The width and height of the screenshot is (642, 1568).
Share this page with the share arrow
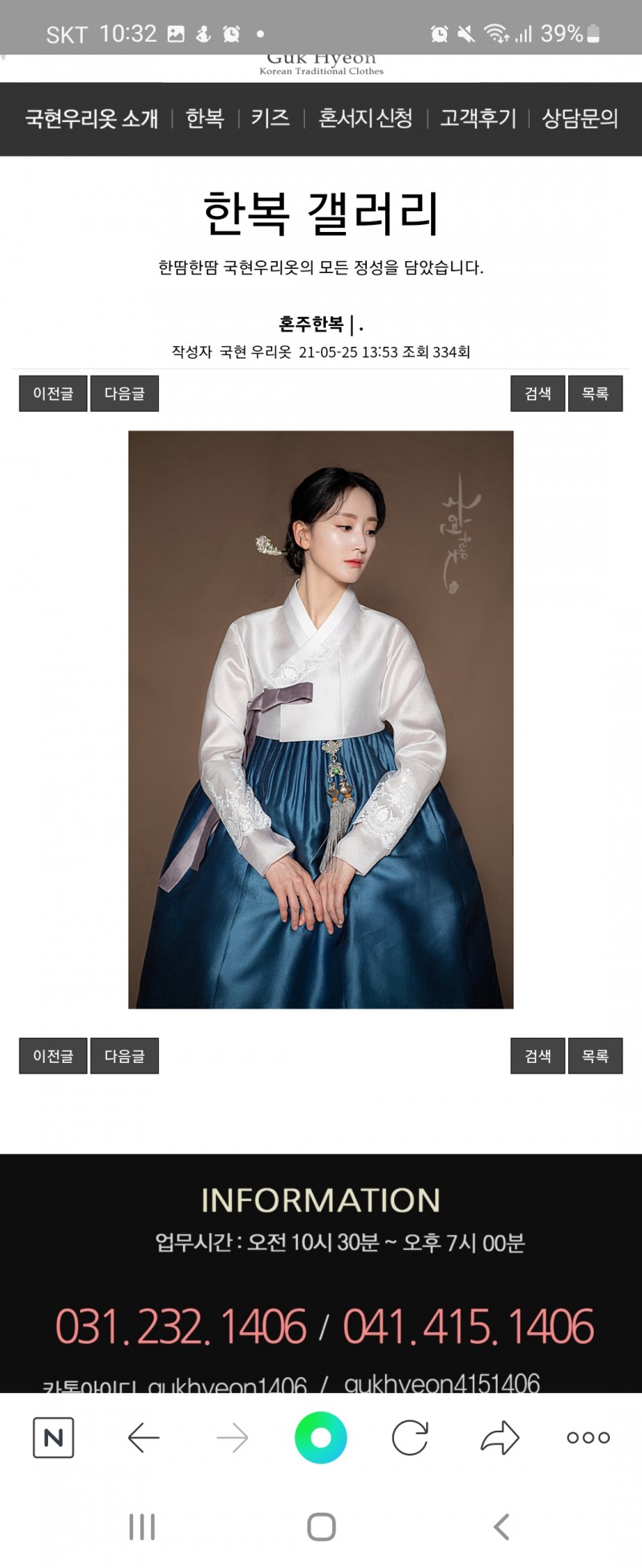coord(500,1437)
